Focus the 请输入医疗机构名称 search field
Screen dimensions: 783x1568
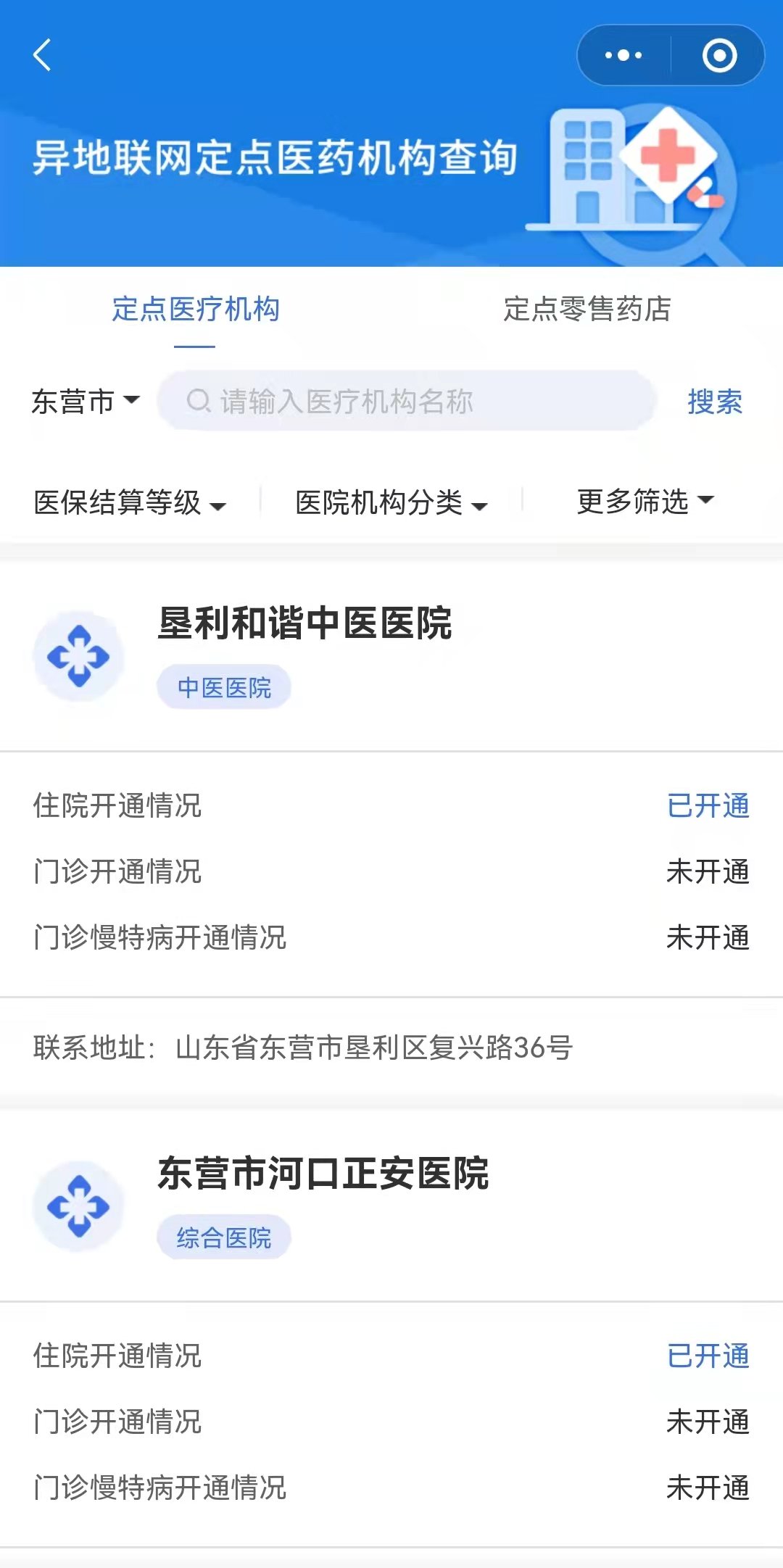(406, 401)
